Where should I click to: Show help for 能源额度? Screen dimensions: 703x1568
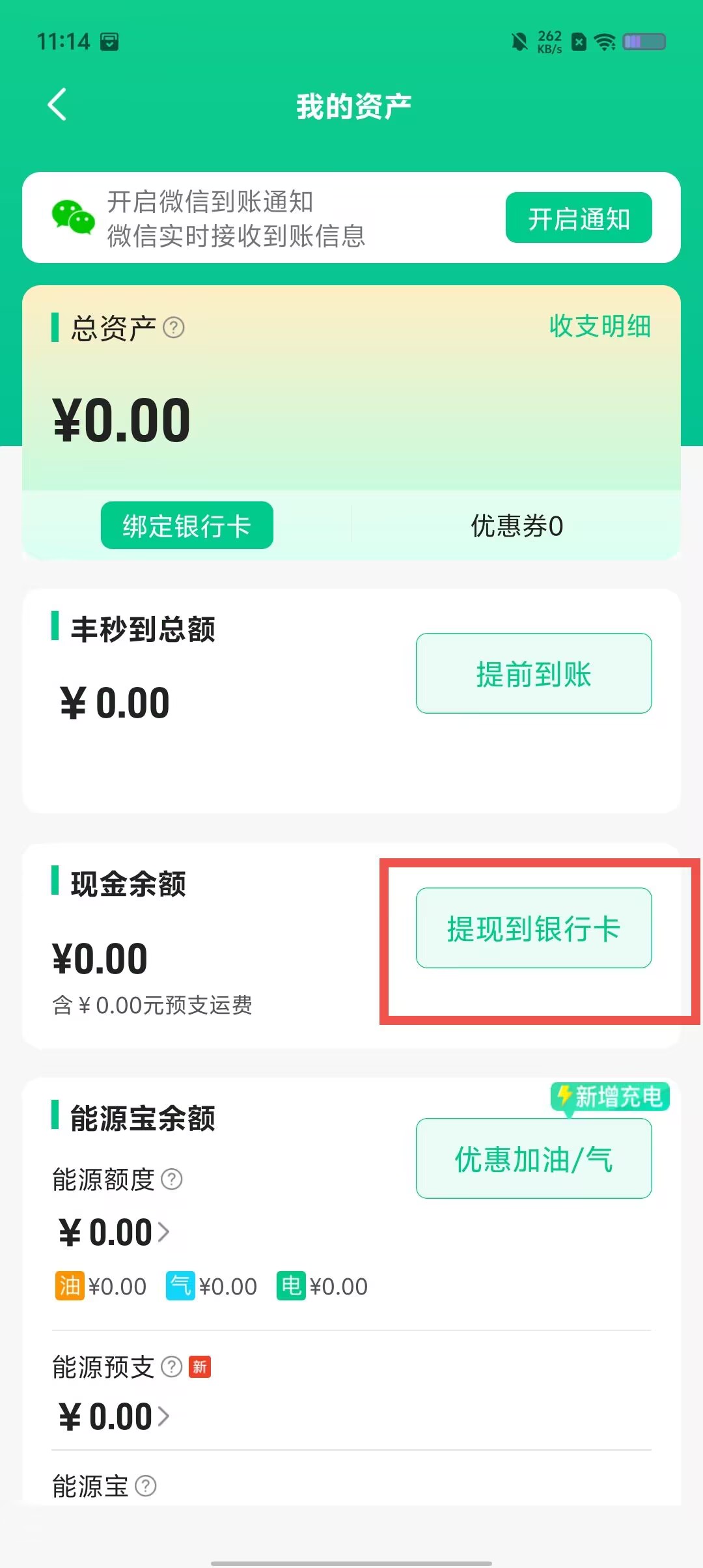[172, 1179]
